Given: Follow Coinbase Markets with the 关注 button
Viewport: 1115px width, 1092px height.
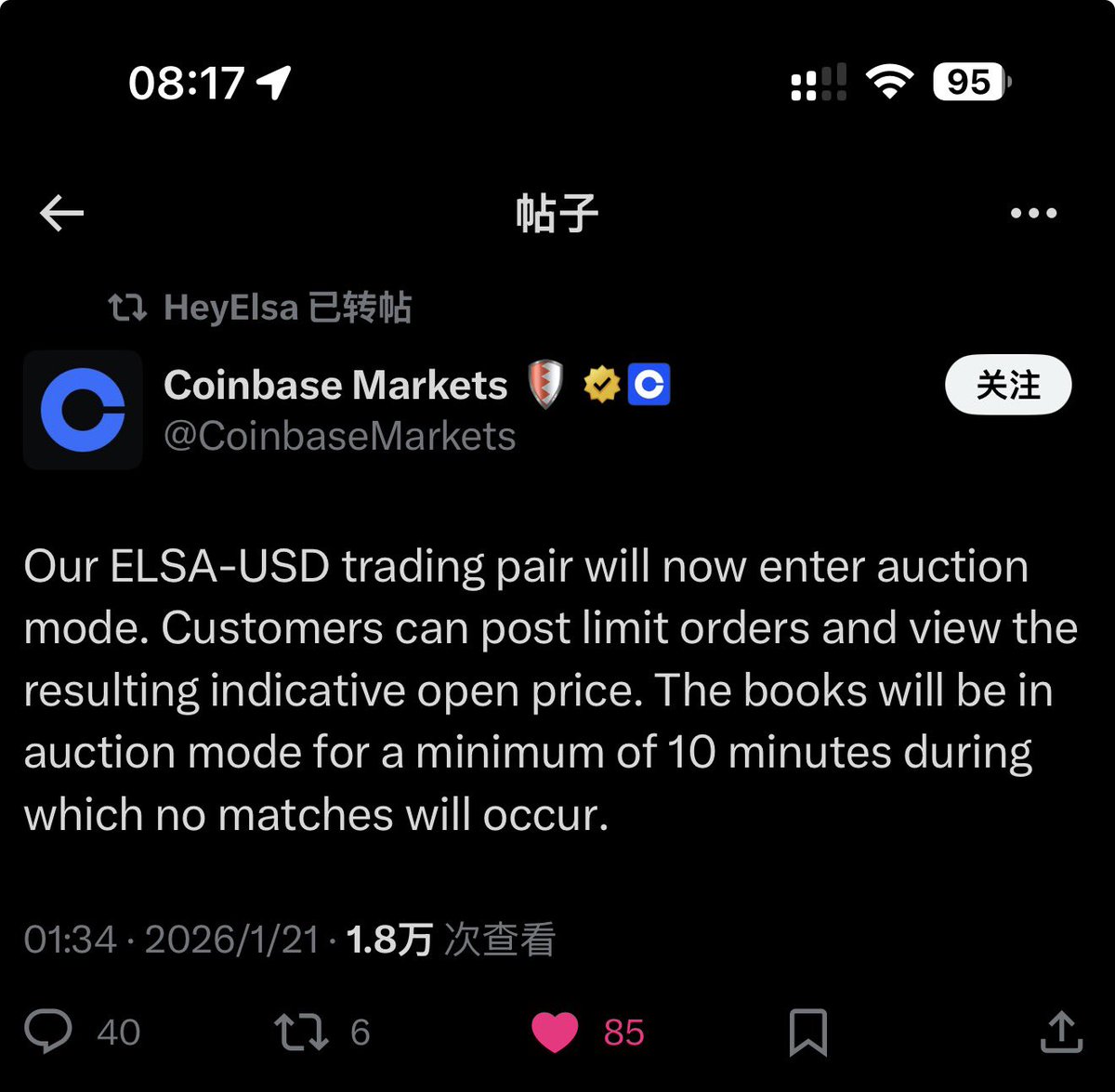Looking at the screenshot, I should click(1008, 385).
